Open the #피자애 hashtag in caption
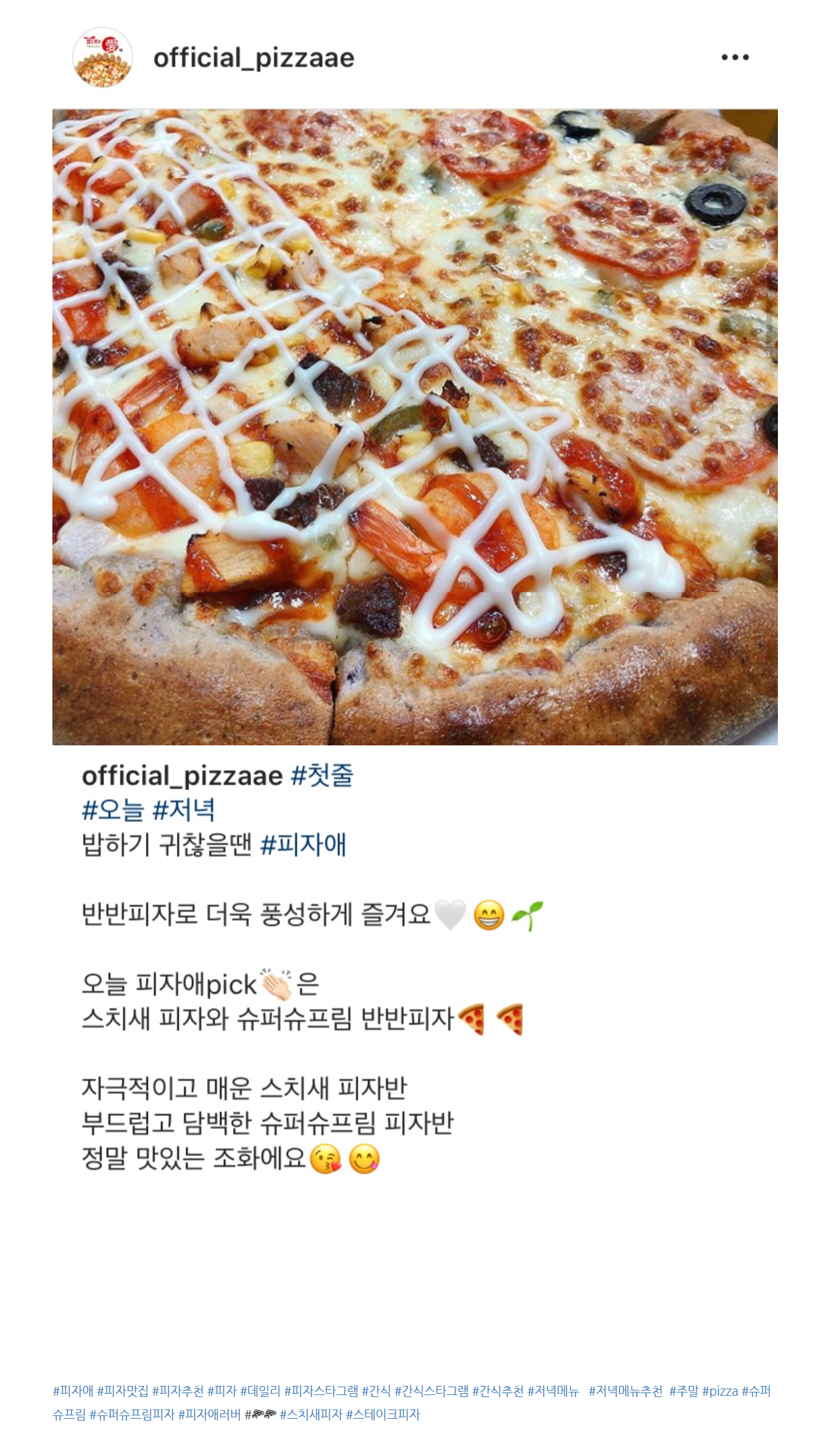The width and height of the screenshot is (827, 1456). click(303, 845)
